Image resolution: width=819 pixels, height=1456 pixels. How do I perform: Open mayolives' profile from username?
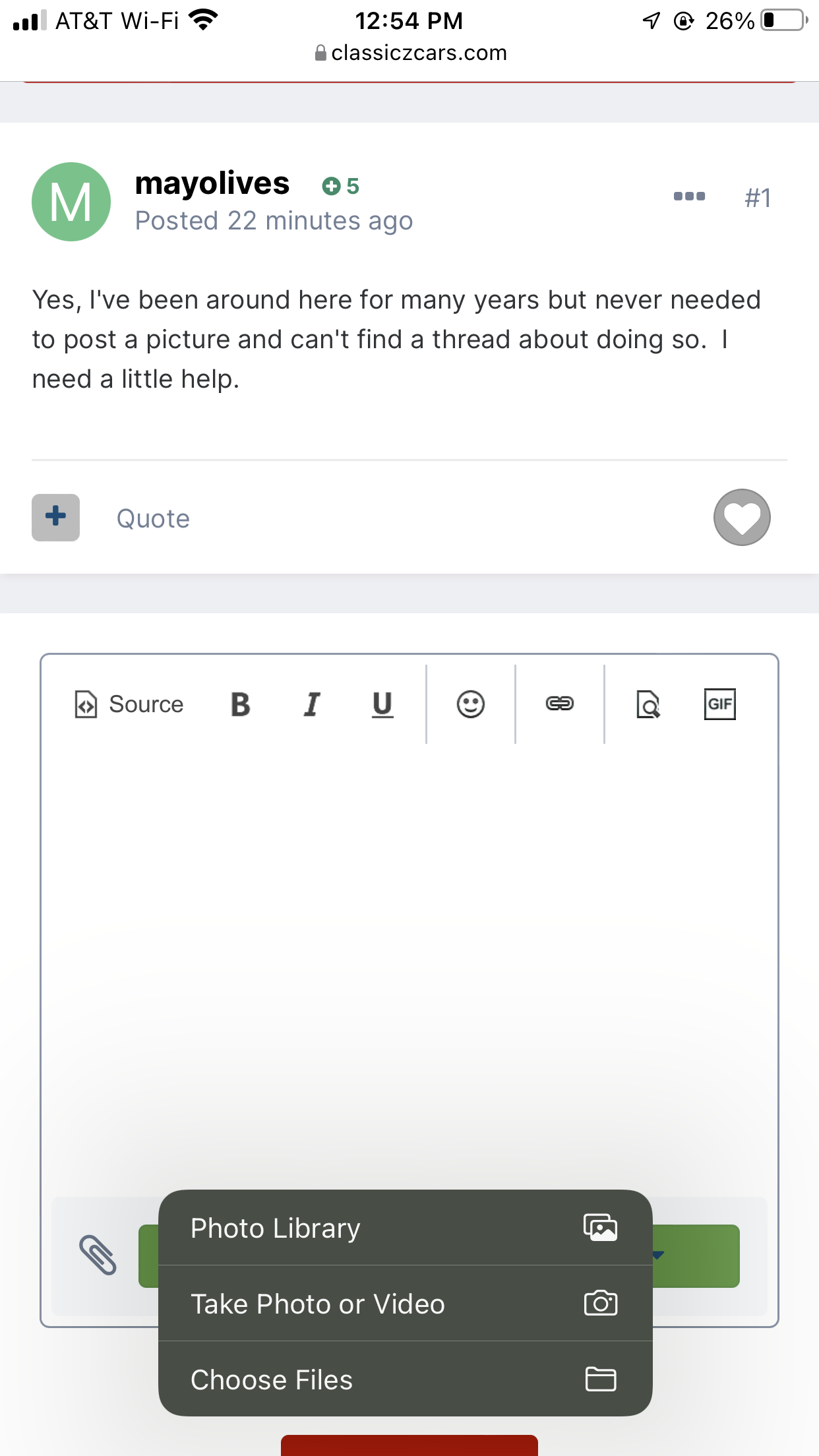(x=212, y=184)
